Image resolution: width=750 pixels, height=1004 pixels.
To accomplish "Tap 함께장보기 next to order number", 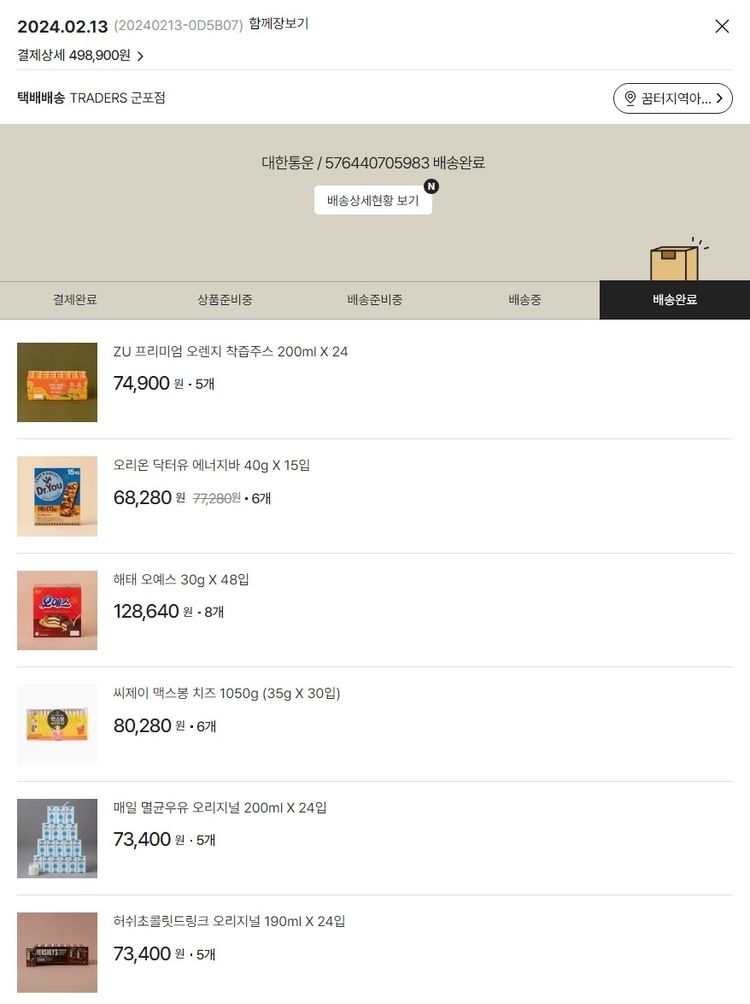I will 279,24.
